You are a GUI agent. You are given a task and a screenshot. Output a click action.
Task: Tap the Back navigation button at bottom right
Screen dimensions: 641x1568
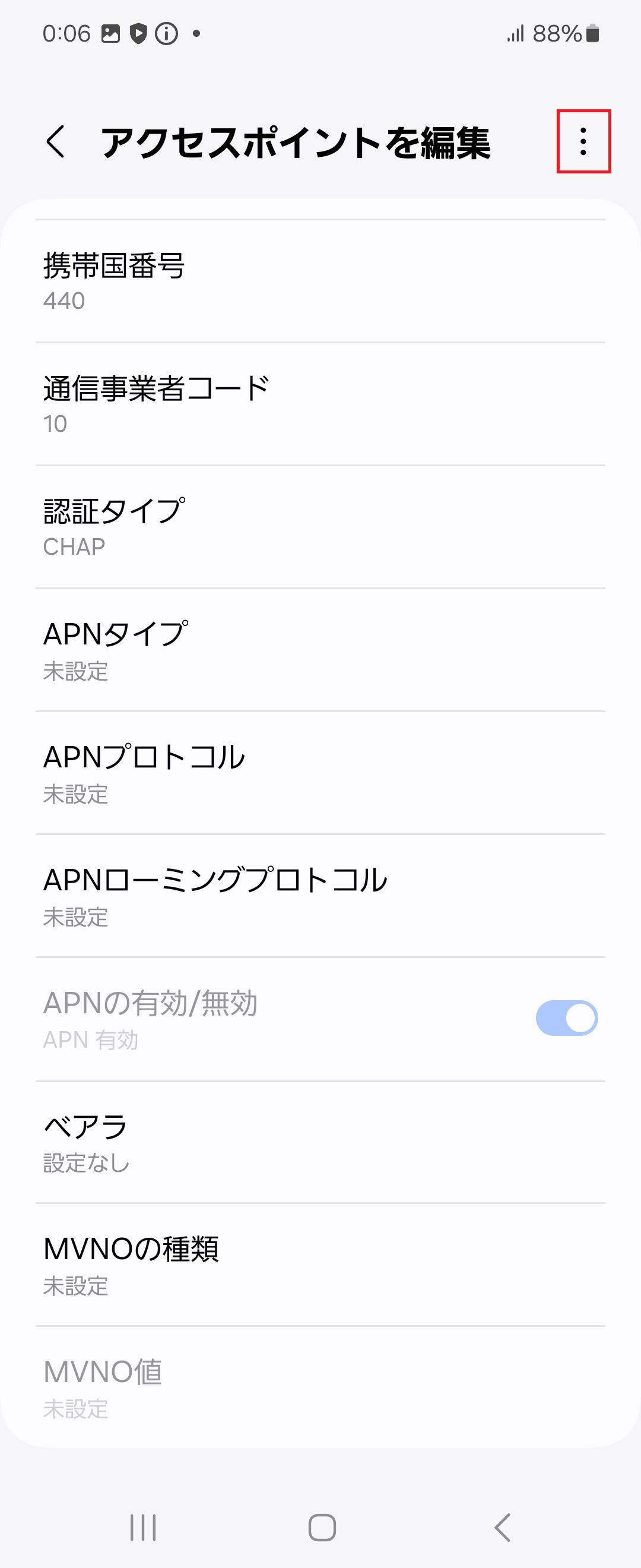click(x=500, y=1527)
